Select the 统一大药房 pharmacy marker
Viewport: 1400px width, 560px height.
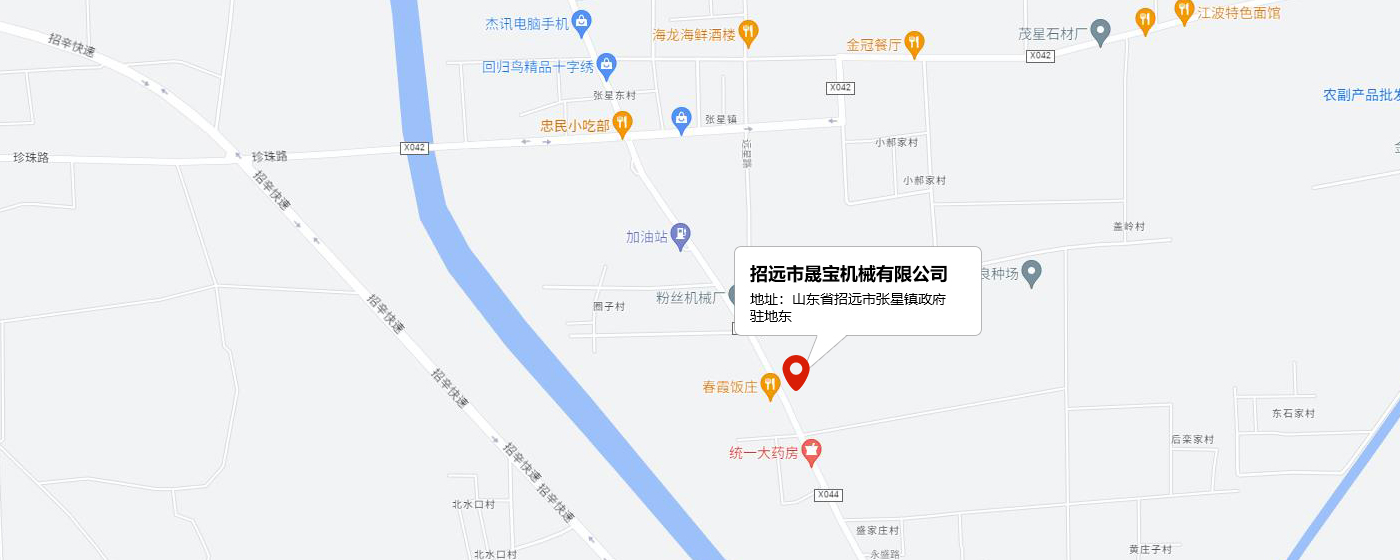click(813, 452)
